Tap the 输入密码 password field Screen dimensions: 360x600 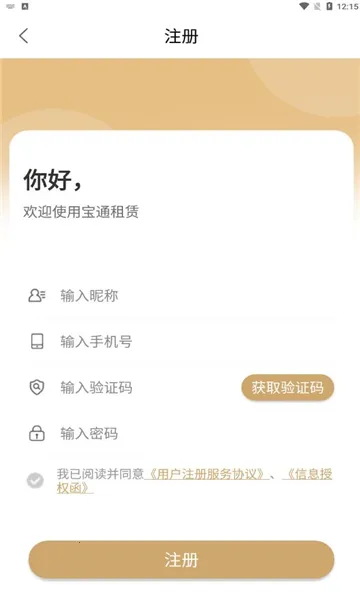click(x=181, y=434)
